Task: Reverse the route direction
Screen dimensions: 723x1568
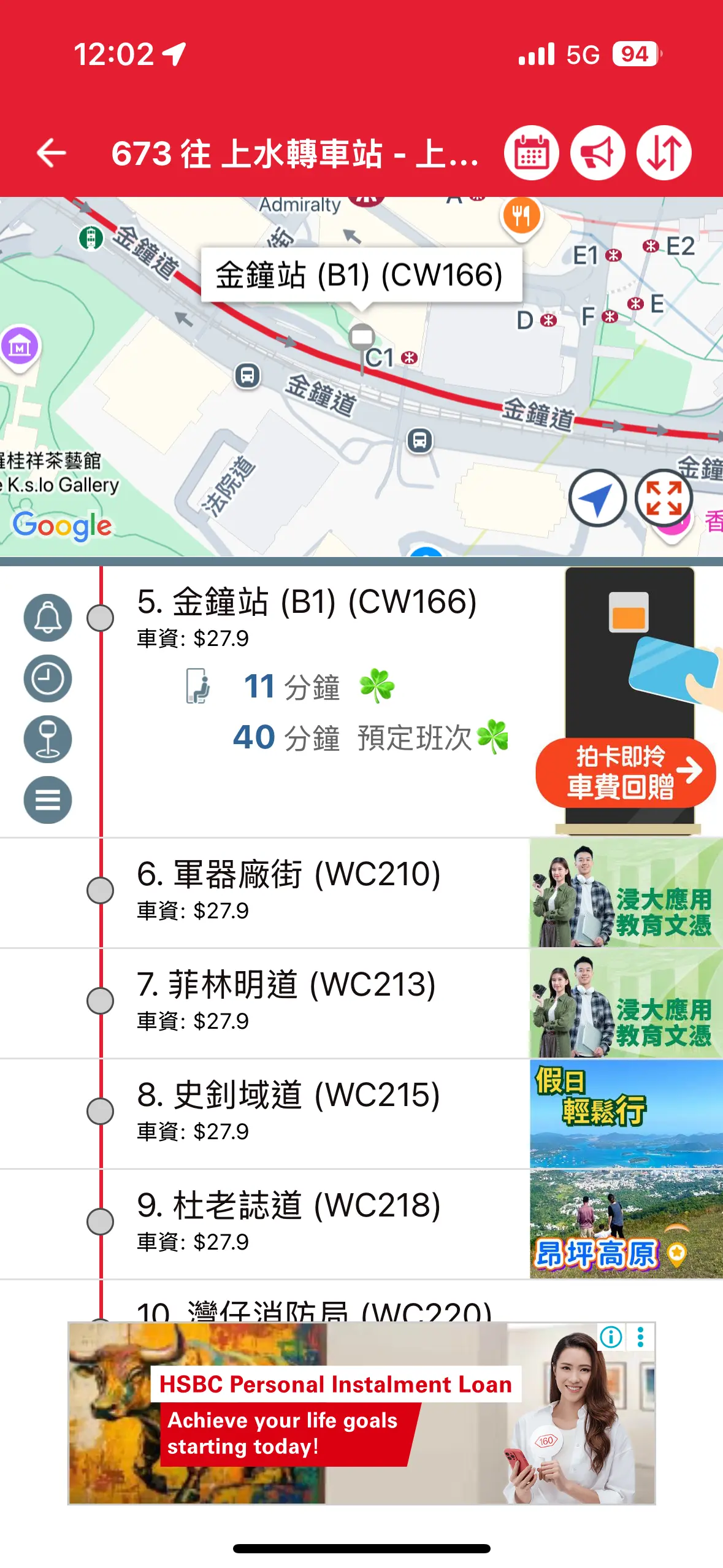Action: (x=664, y=153)
